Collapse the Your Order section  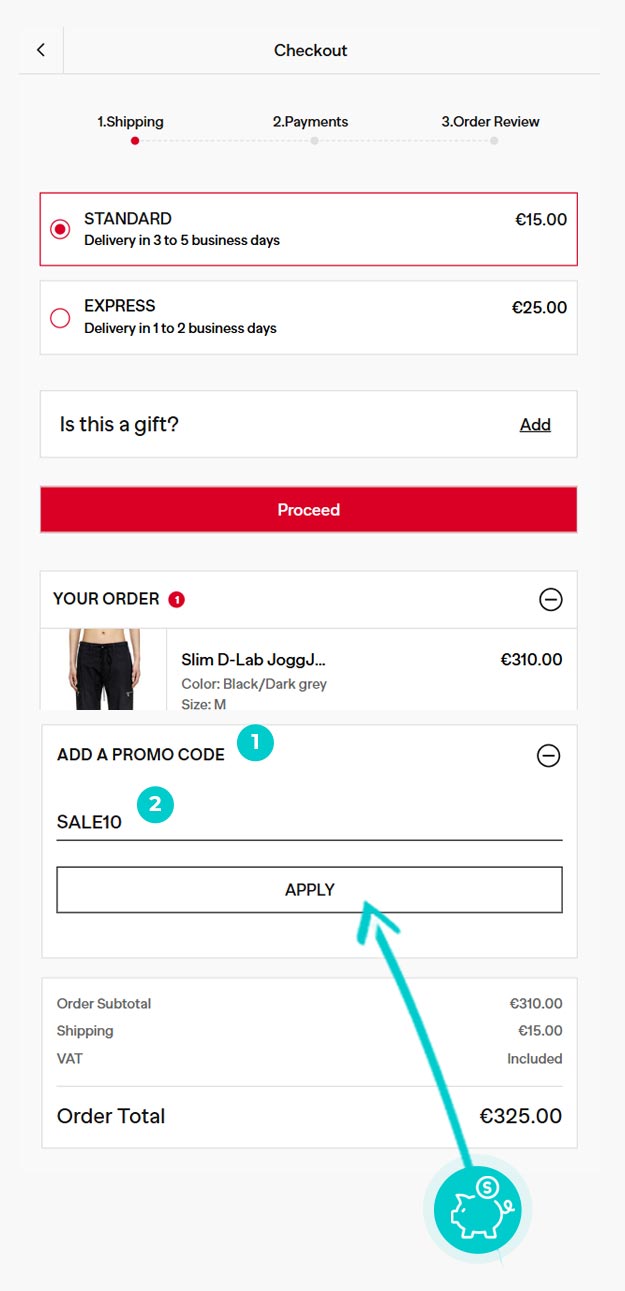[550, 600]
